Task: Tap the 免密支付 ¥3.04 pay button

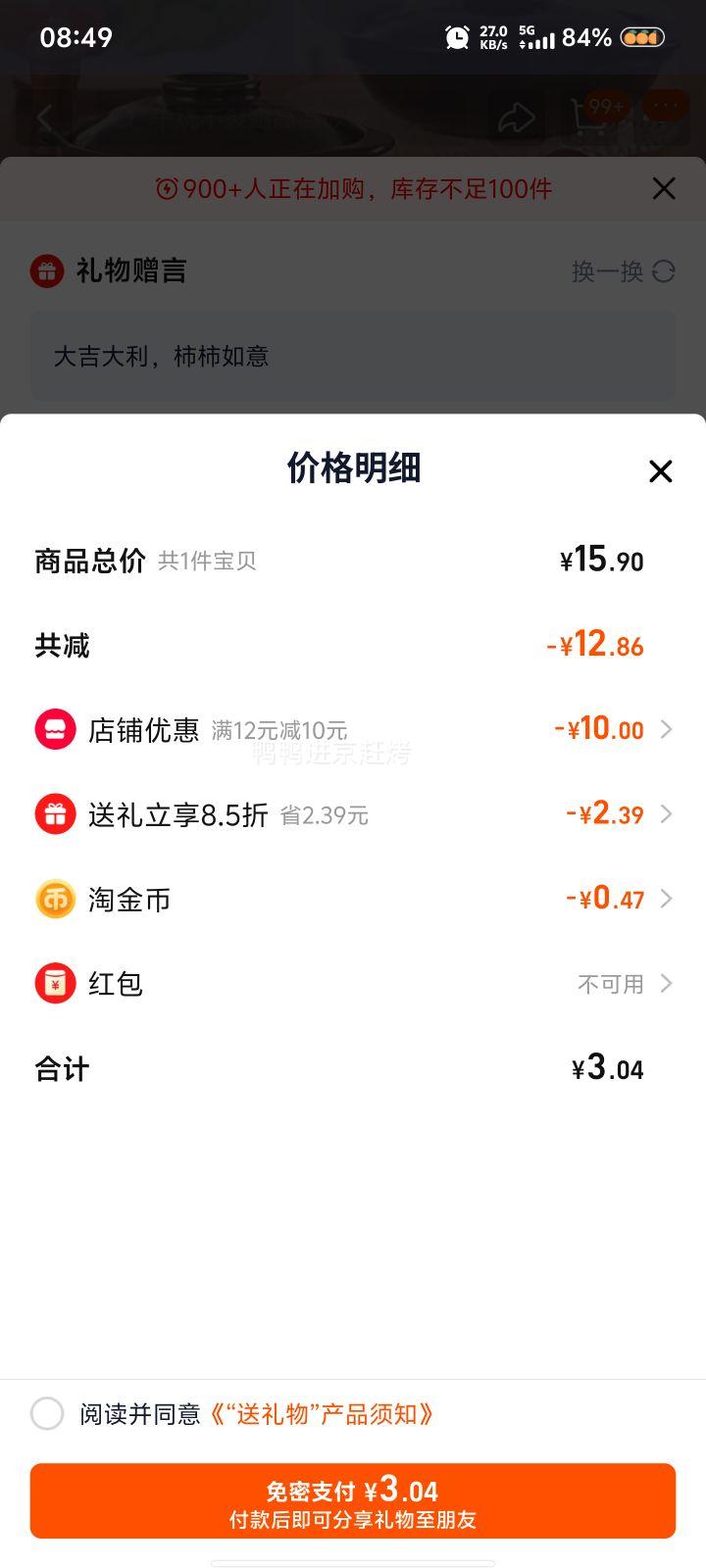Action: click(x=353, y=1499)
